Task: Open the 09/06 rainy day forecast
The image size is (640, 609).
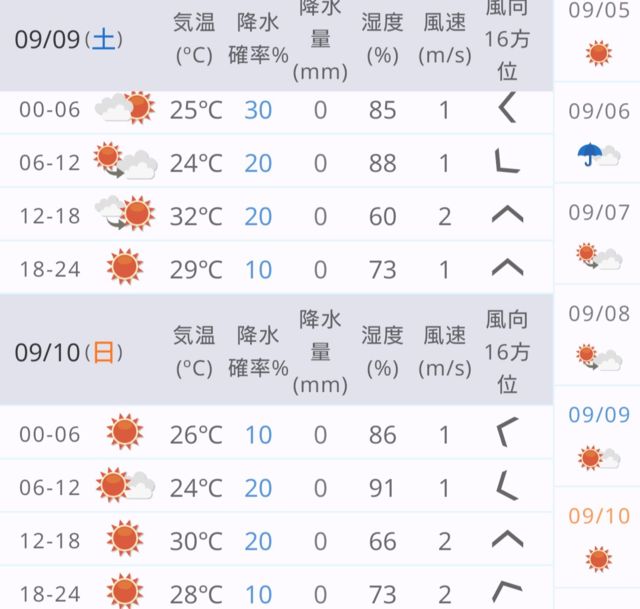Action: coord(598,134)
